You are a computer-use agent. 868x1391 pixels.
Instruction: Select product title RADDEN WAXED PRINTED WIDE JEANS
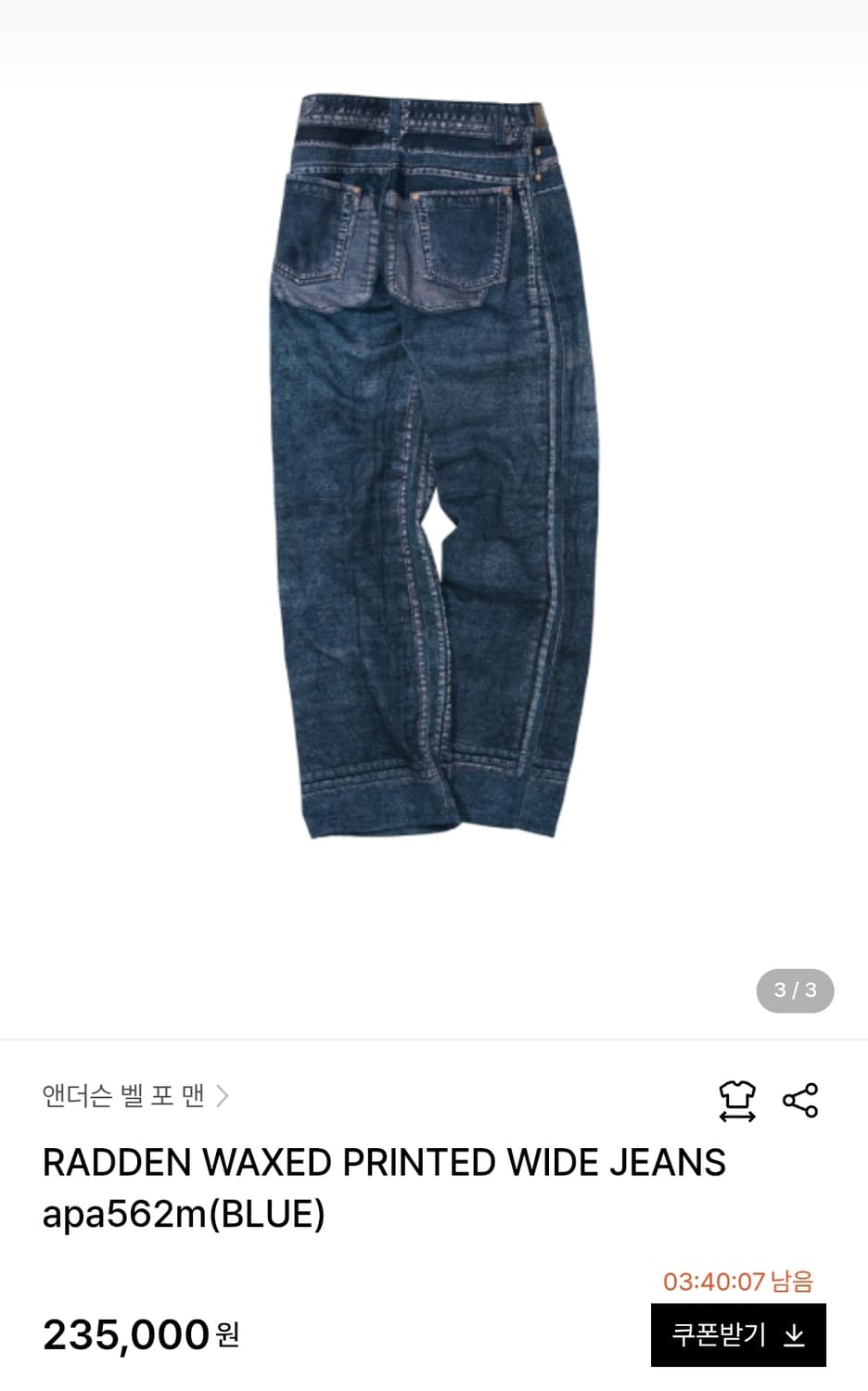383,1162
